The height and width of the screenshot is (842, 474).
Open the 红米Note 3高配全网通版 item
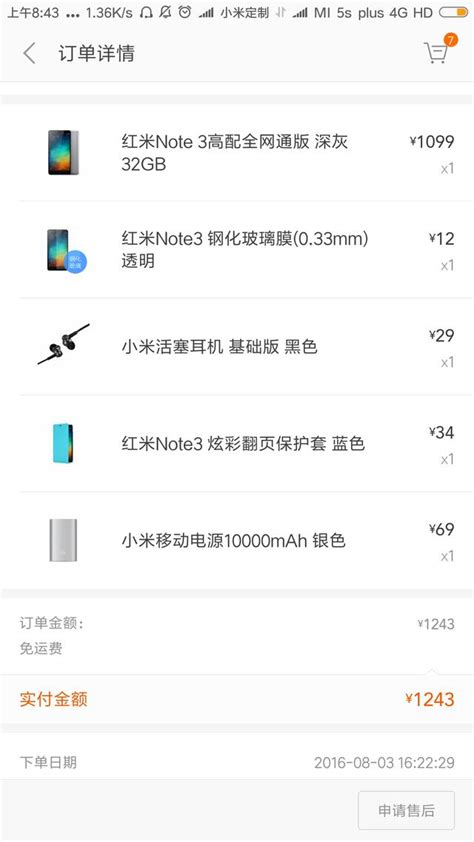[237, 153]
